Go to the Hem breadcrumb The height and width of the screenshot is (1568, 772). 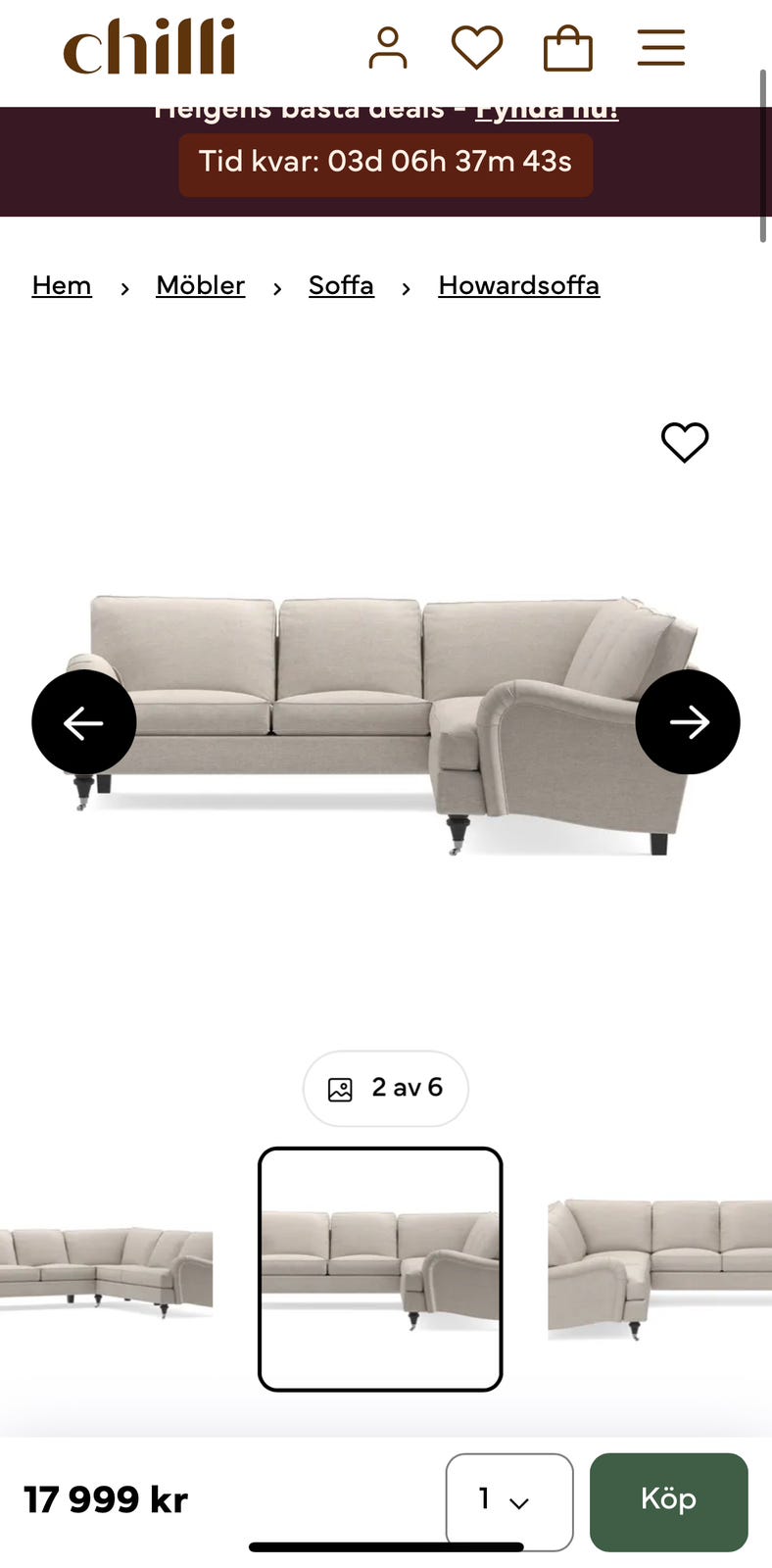pos(62,285)
